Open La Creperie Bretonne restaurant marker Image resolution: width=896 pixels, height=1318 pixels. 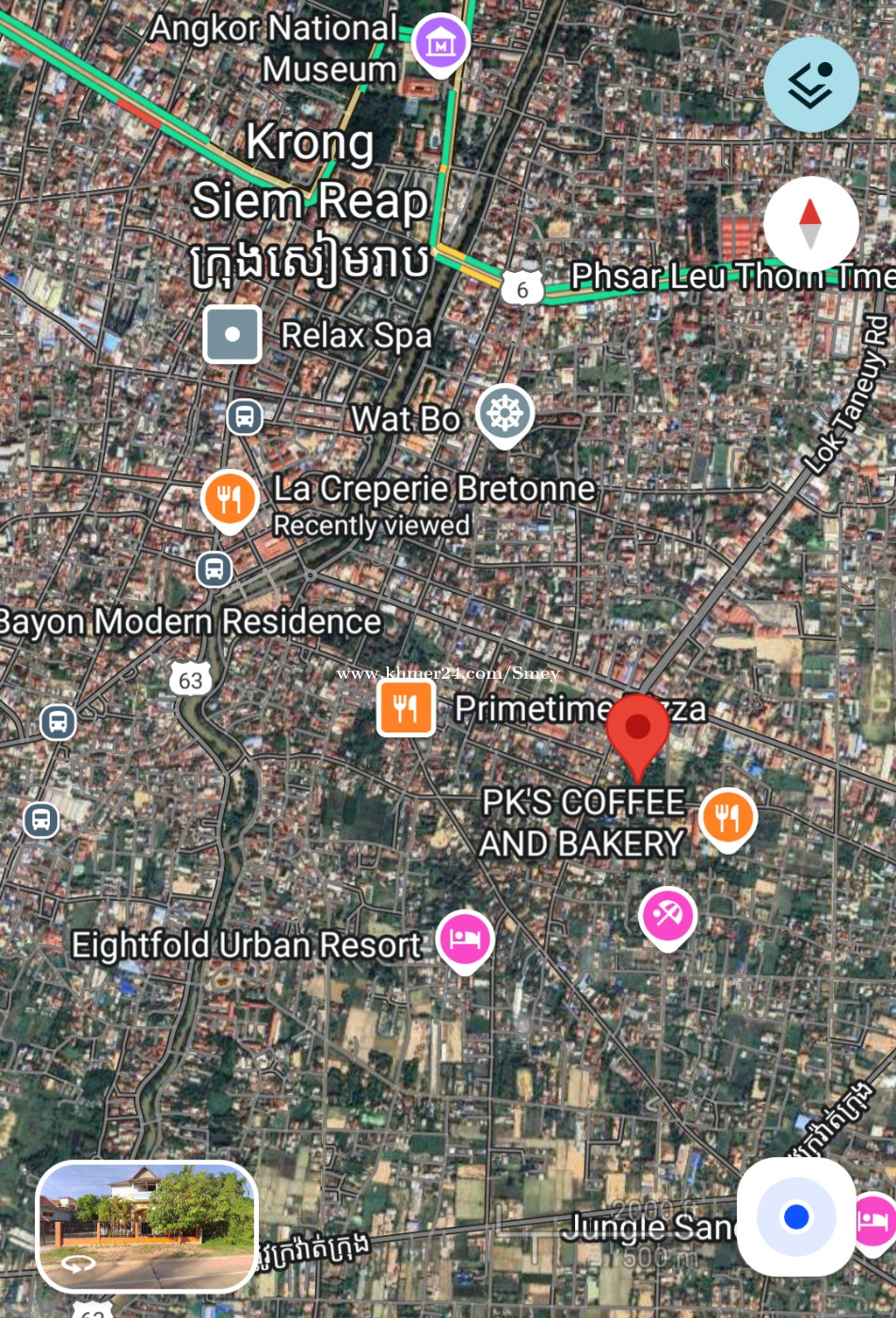230,498
